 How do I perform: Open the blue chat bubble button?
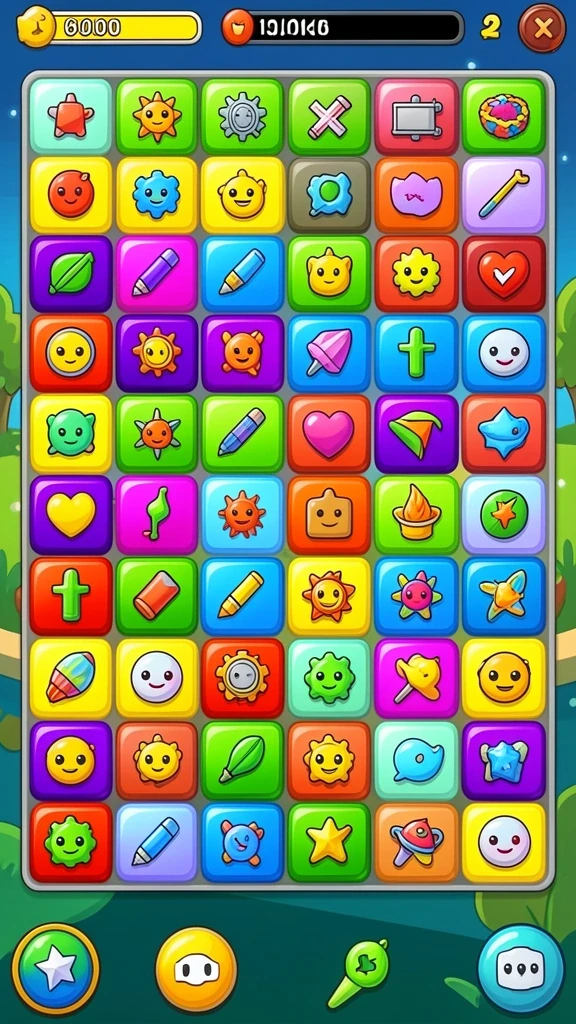pos(521,969)
